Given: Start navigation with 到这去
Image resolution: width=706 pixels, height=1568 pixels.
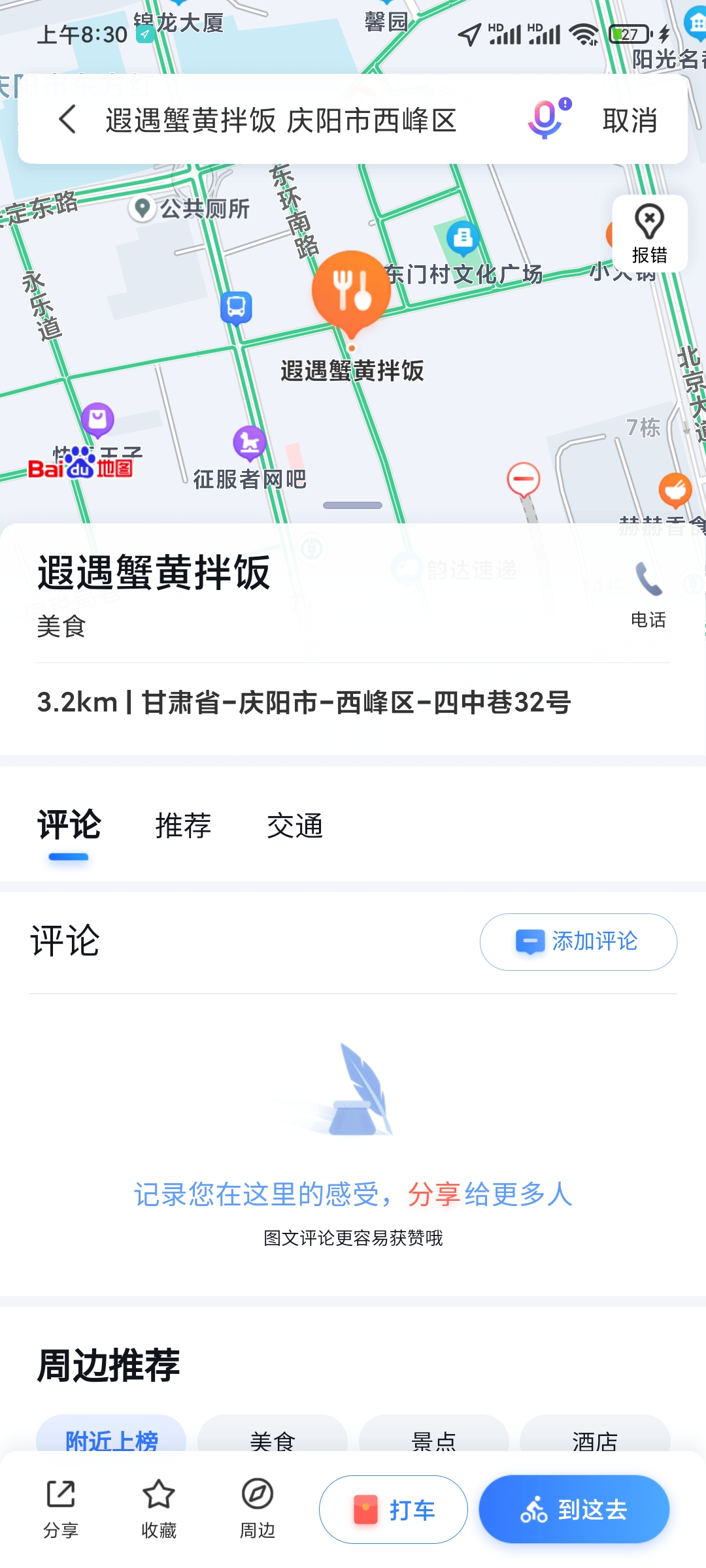Looking at the screenshot, I should (574, 1510).
